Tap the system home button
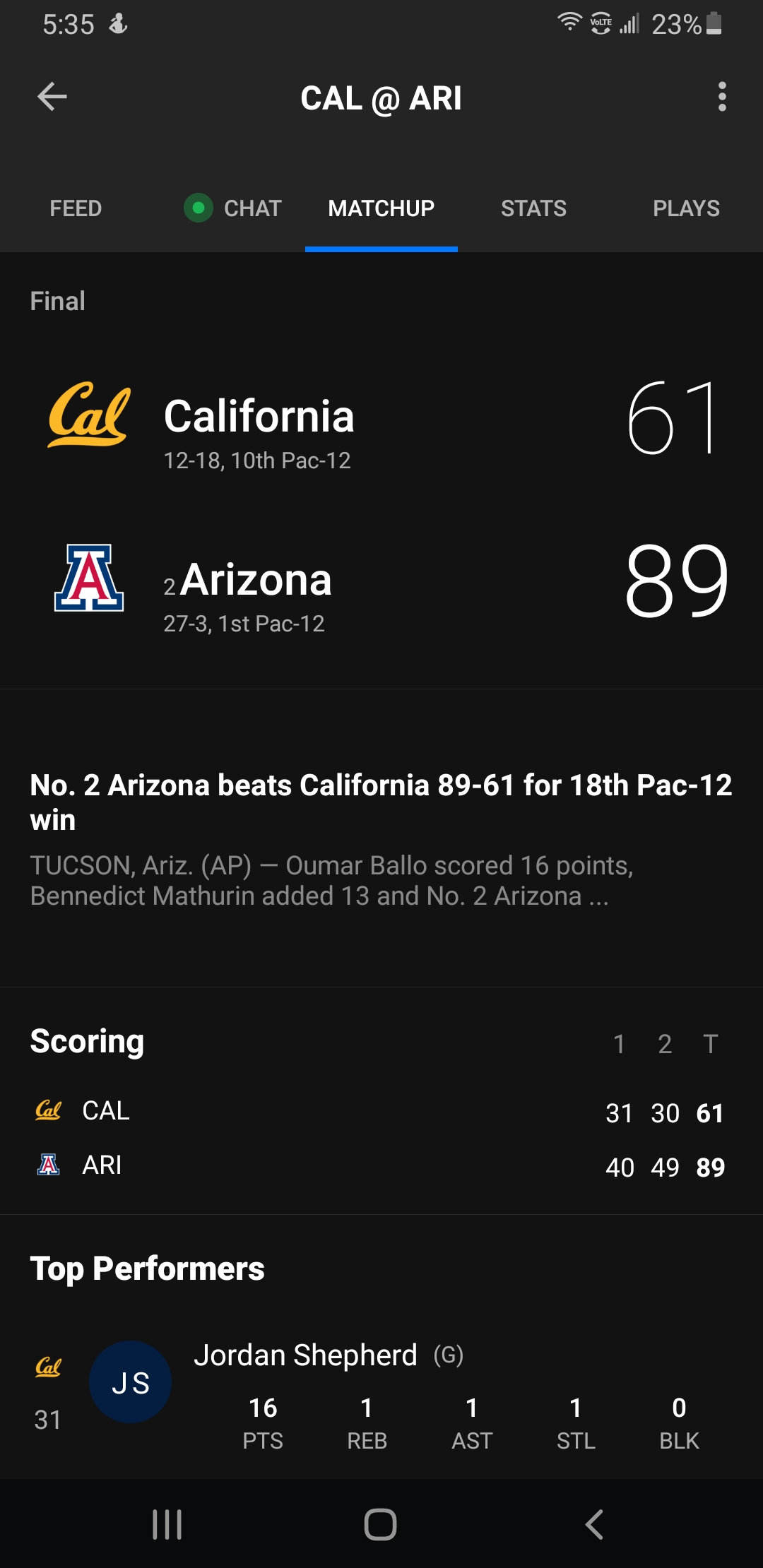Screen dimensions: 763x1568 380,1524
